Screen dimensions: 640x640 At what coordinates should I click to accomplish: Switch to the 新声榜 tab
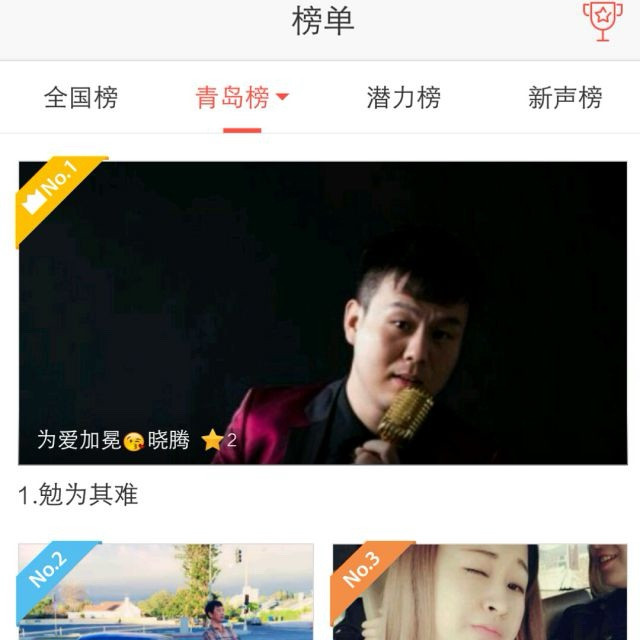click(565, 98)
